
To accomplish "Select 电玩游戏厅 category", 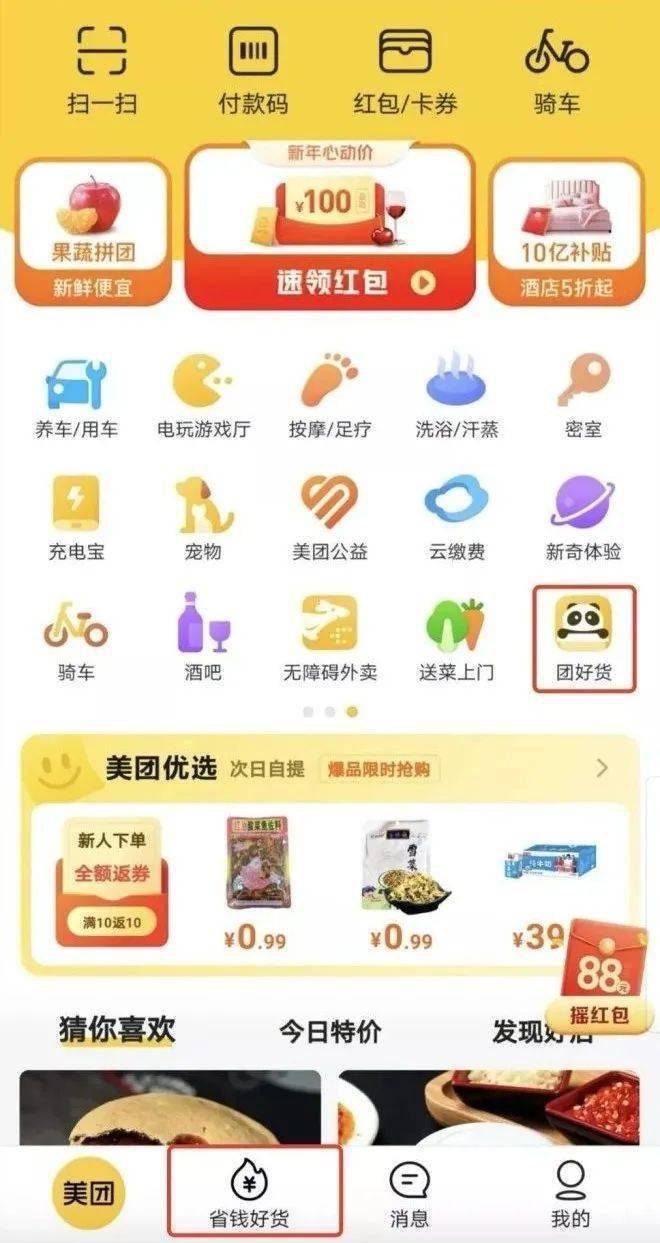I will [x=203, y=395].
